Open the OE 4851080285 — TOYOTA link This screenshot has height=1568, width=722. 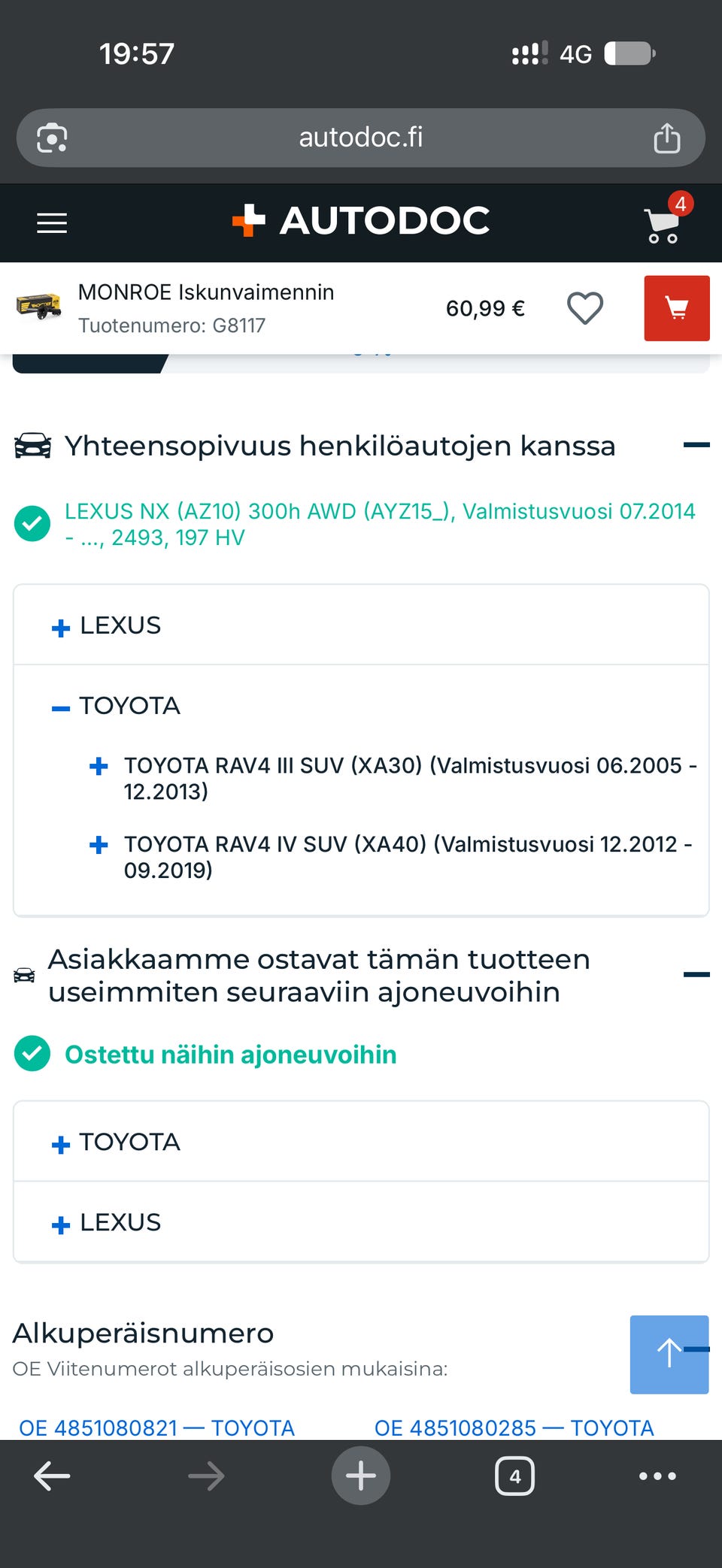514,1427
